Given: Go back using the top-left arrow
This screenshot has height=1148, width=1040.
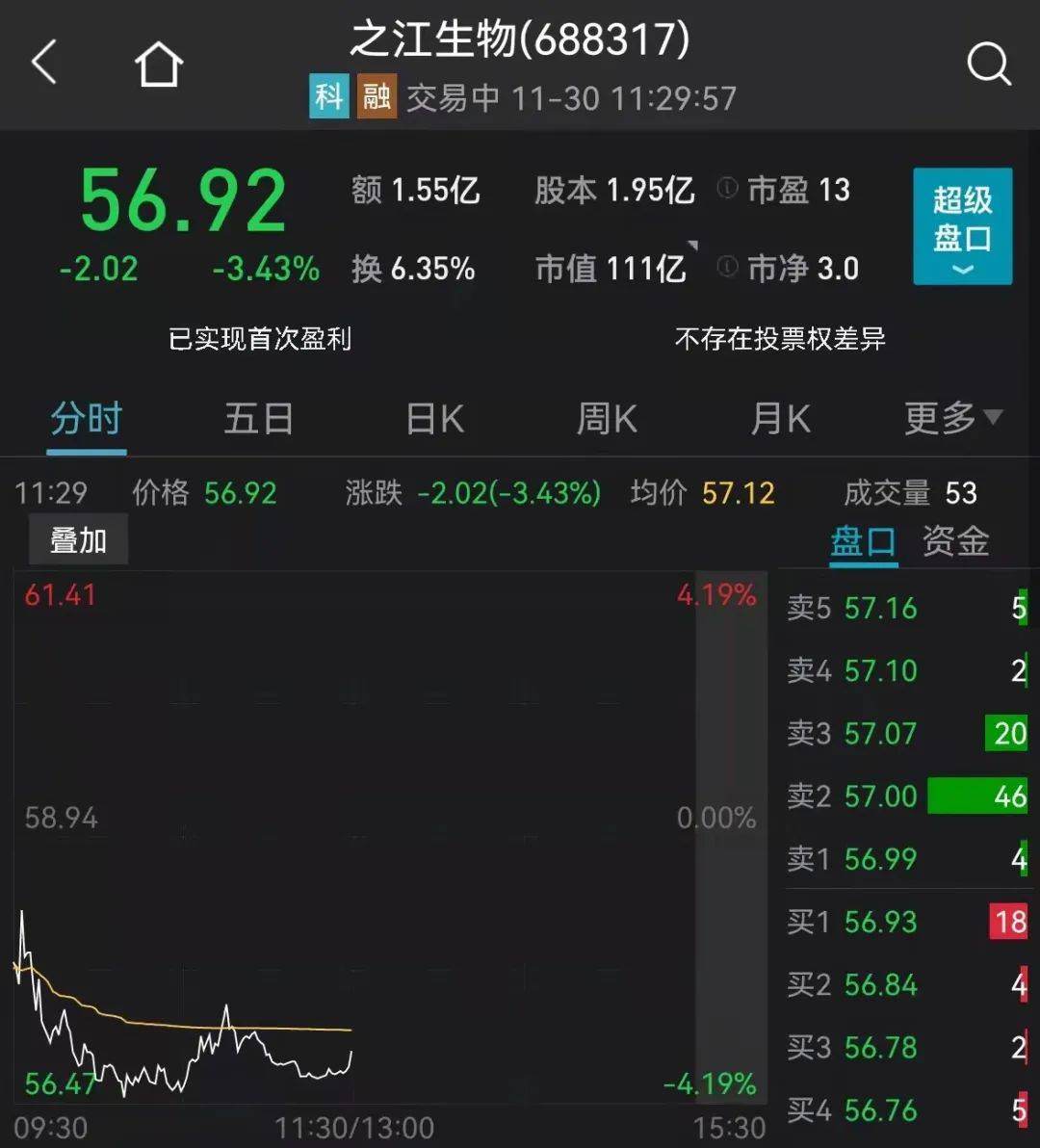Looking at the screenshot, I should tap(44, 64).
